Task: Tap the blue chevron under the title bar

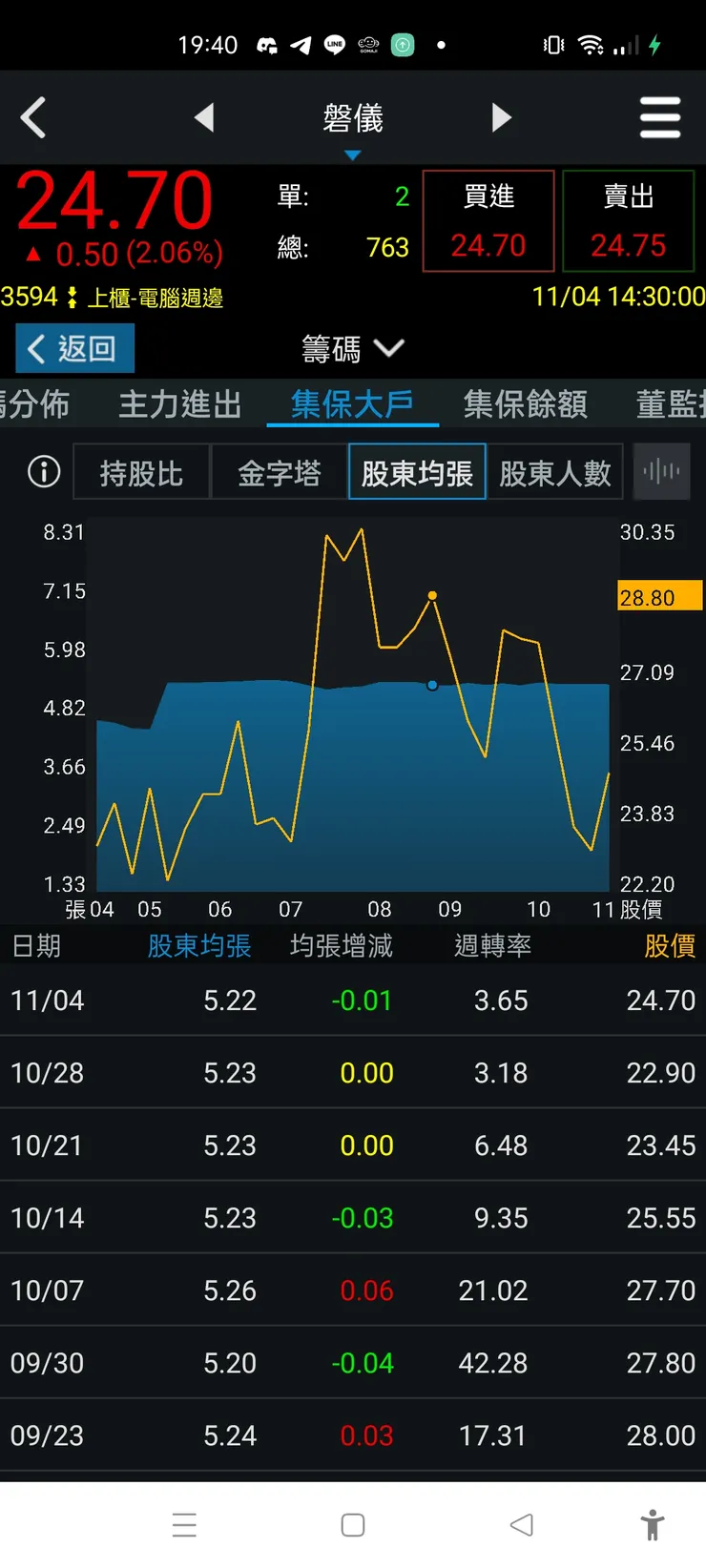Action: (353, 153)
